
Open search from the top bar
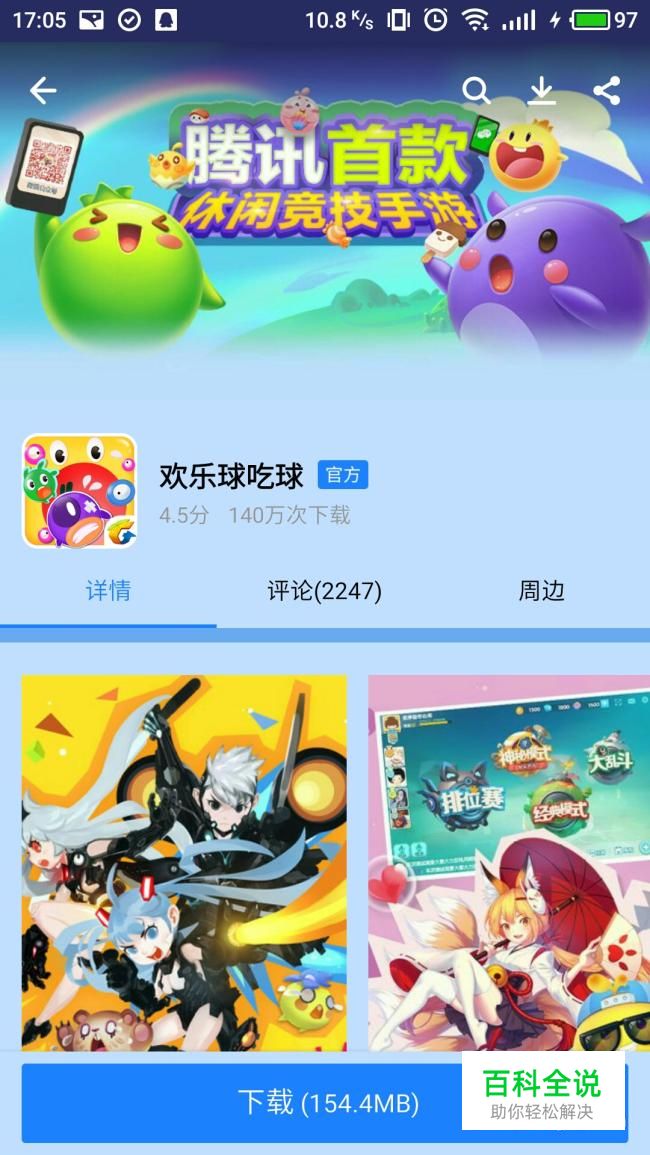coord(477,91)
